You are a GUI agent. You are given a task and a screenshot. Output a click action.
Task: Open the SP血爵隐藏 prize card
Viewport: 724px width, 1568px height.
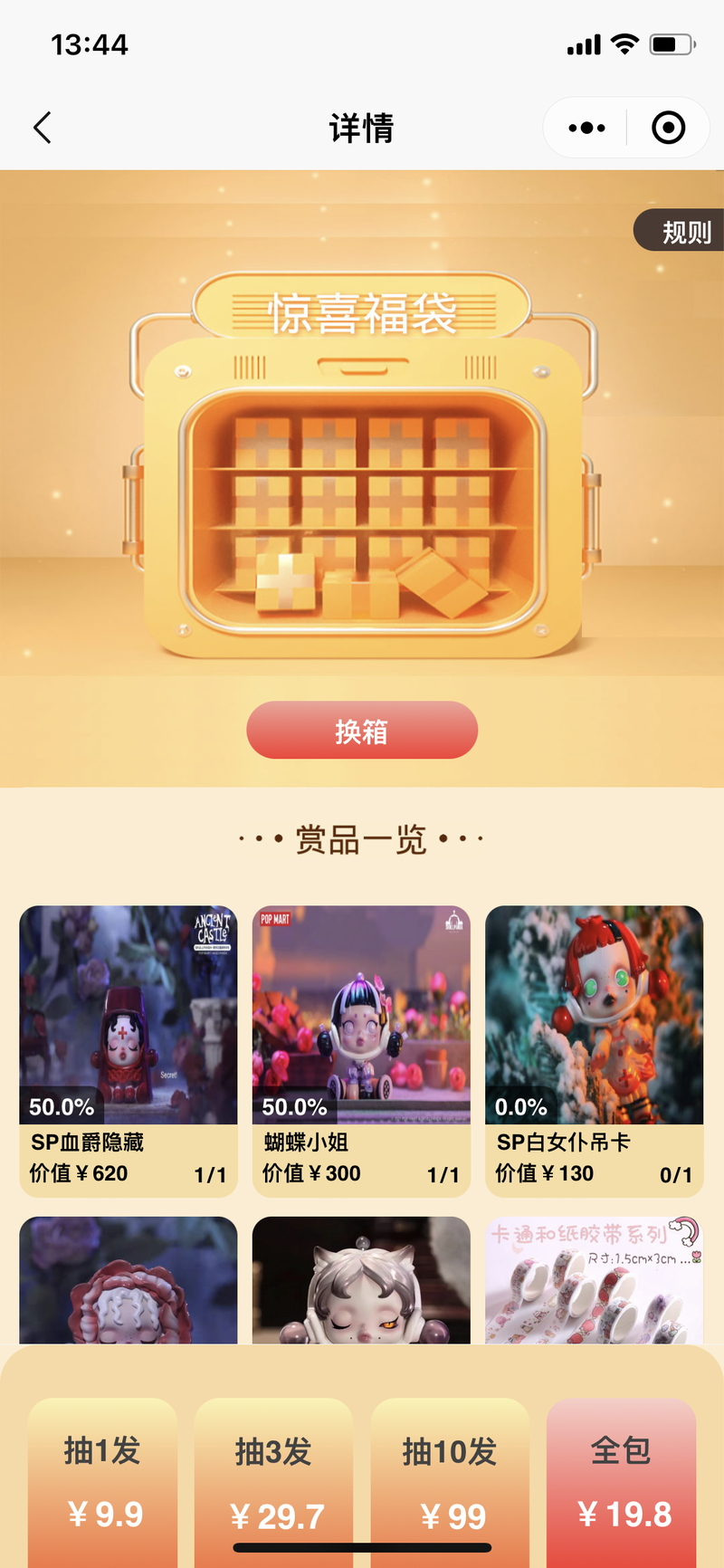[129, 1051]
